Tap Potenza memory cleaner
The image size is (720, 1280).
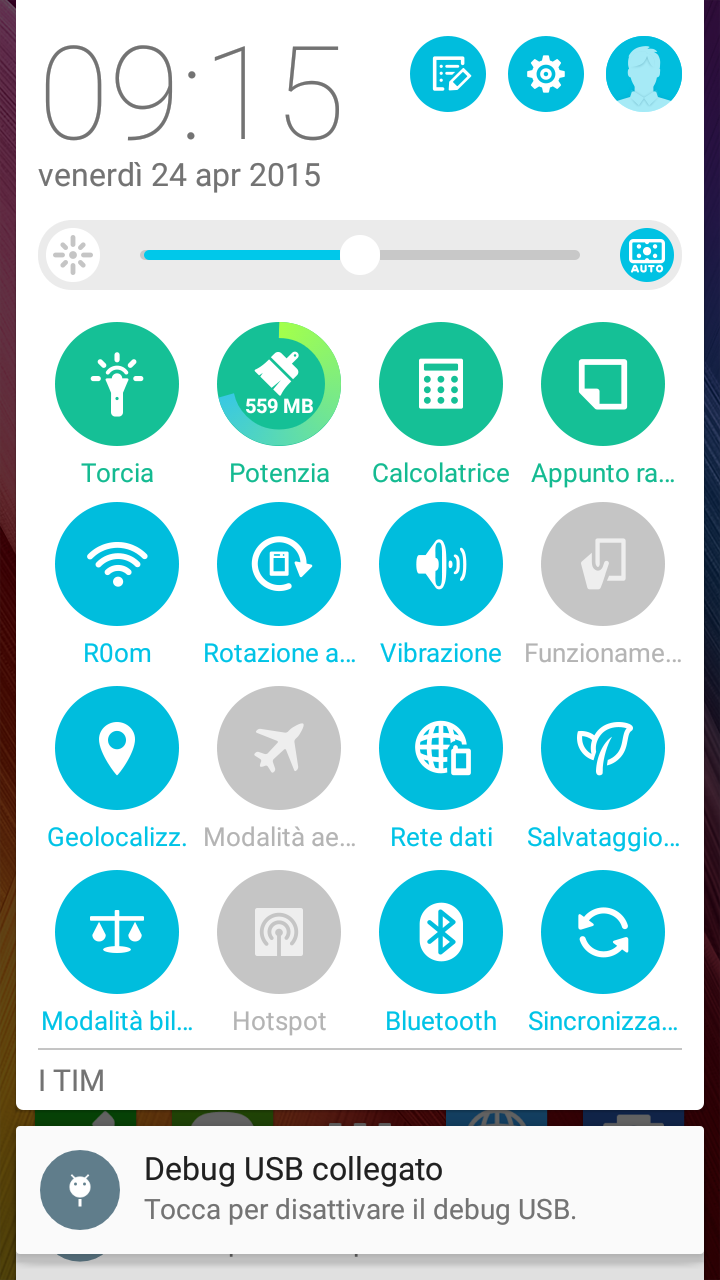[279, 384]
